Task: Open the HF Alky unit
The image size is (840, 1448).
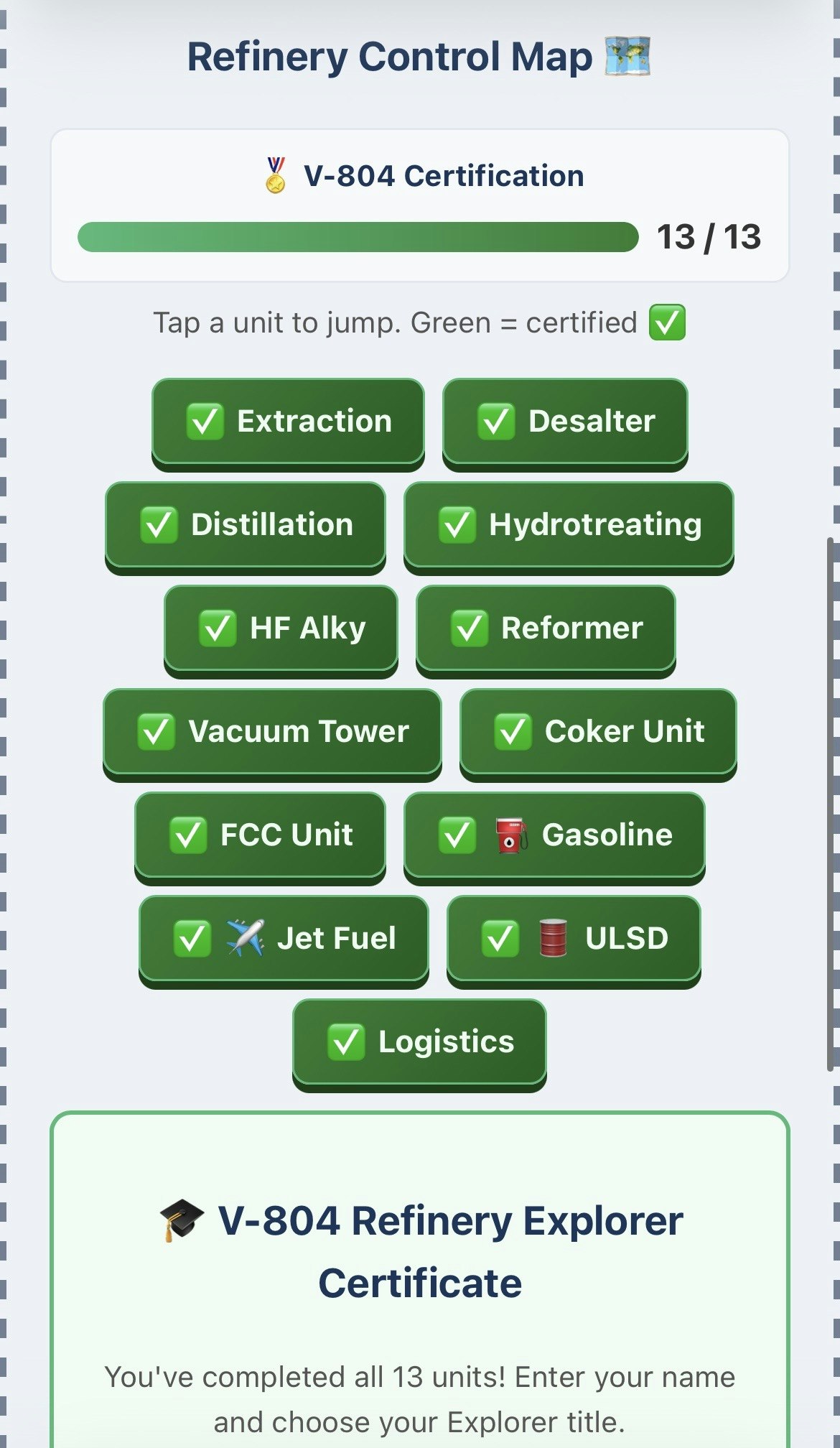Action: click(280, 628)
